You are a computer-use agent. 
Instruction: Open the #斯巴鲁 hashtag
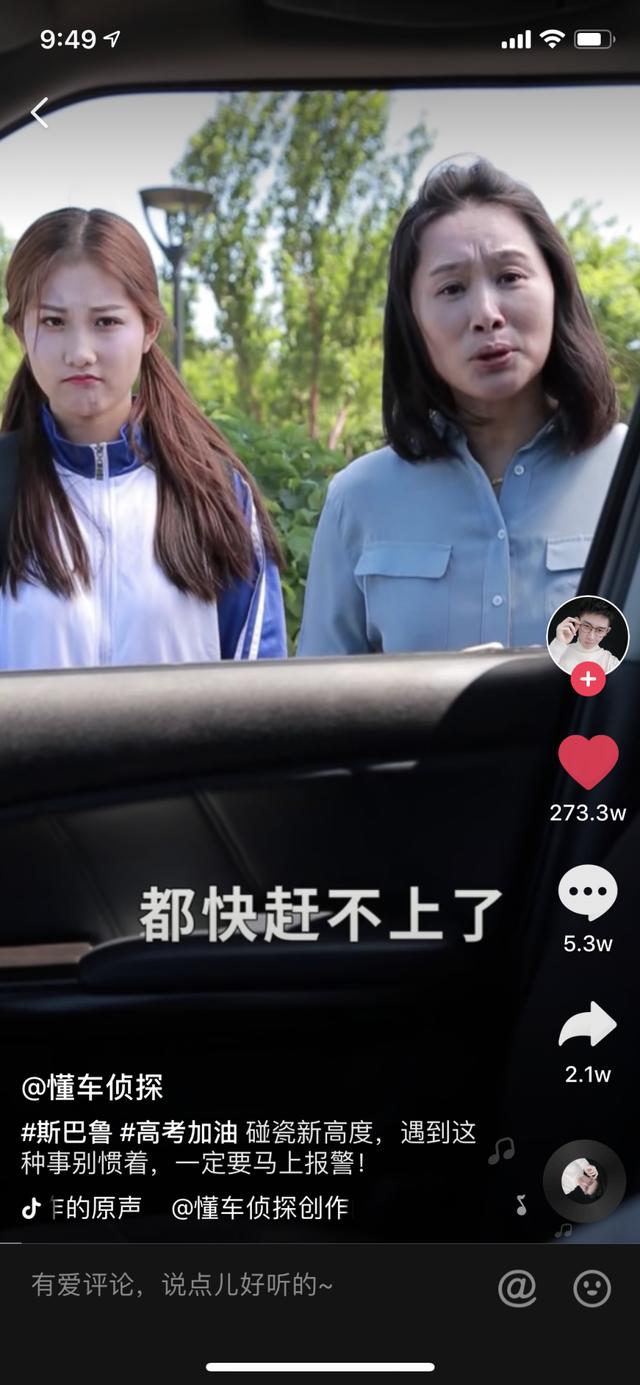click(66, 1133)
